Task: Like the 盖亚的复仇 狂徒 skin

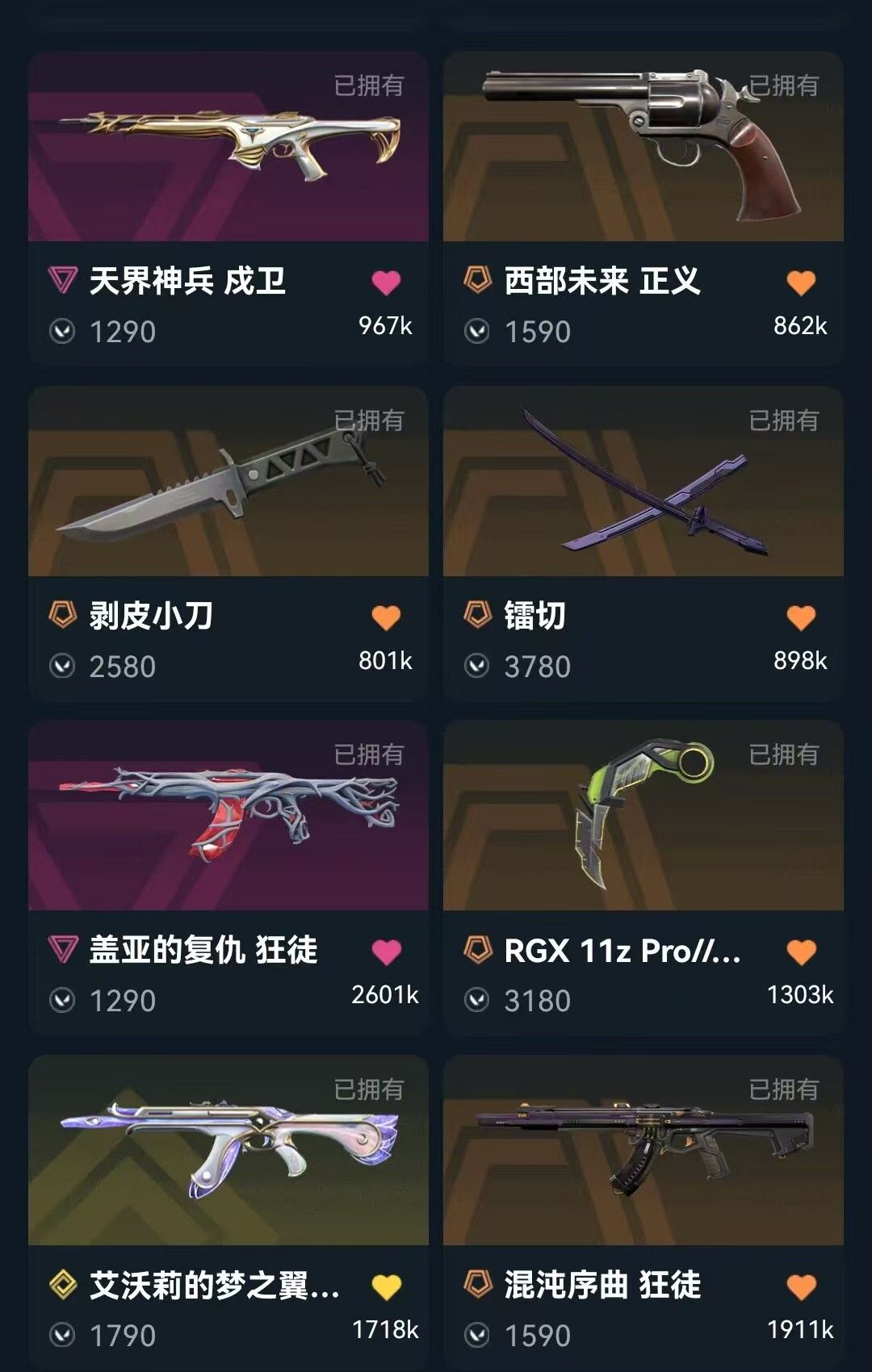Action: tap(386, 952)
